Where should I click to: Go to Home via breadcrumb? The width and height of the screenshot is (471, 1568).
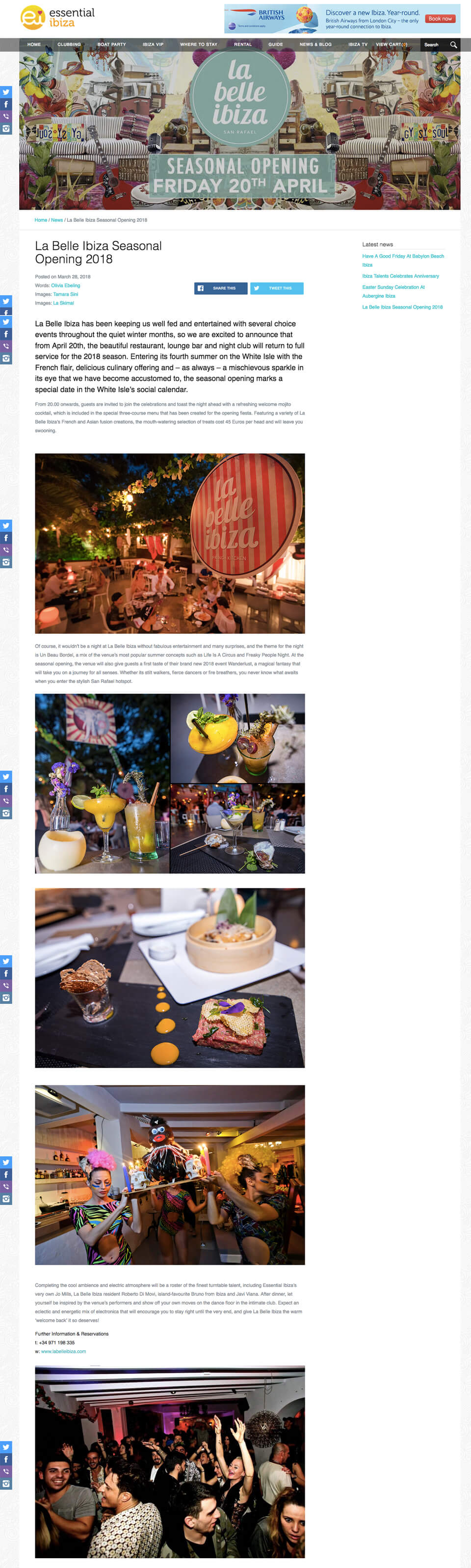[41, 220]
